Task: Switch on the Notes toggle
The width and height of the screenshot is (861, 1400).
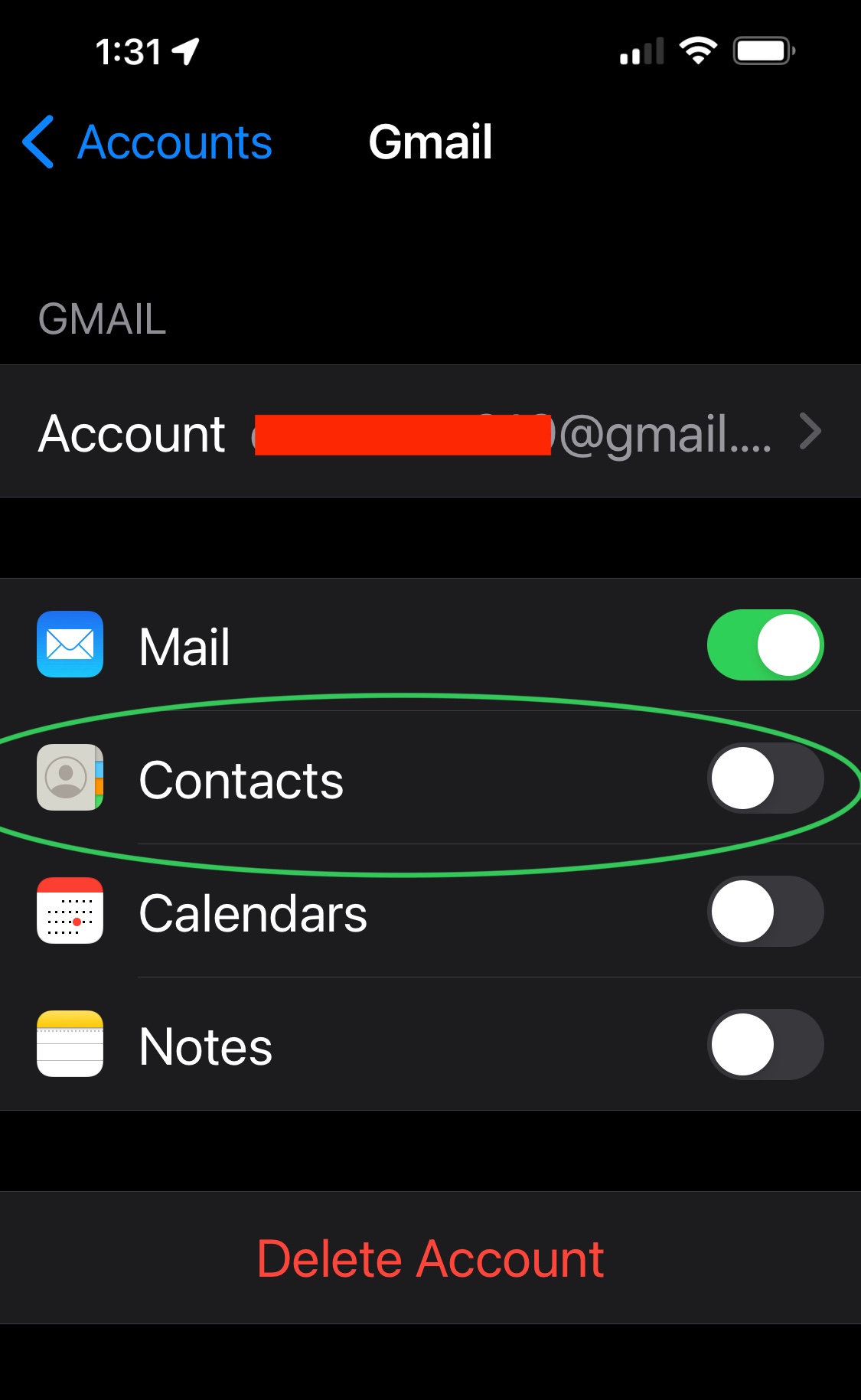Action: coord(765,1045)
